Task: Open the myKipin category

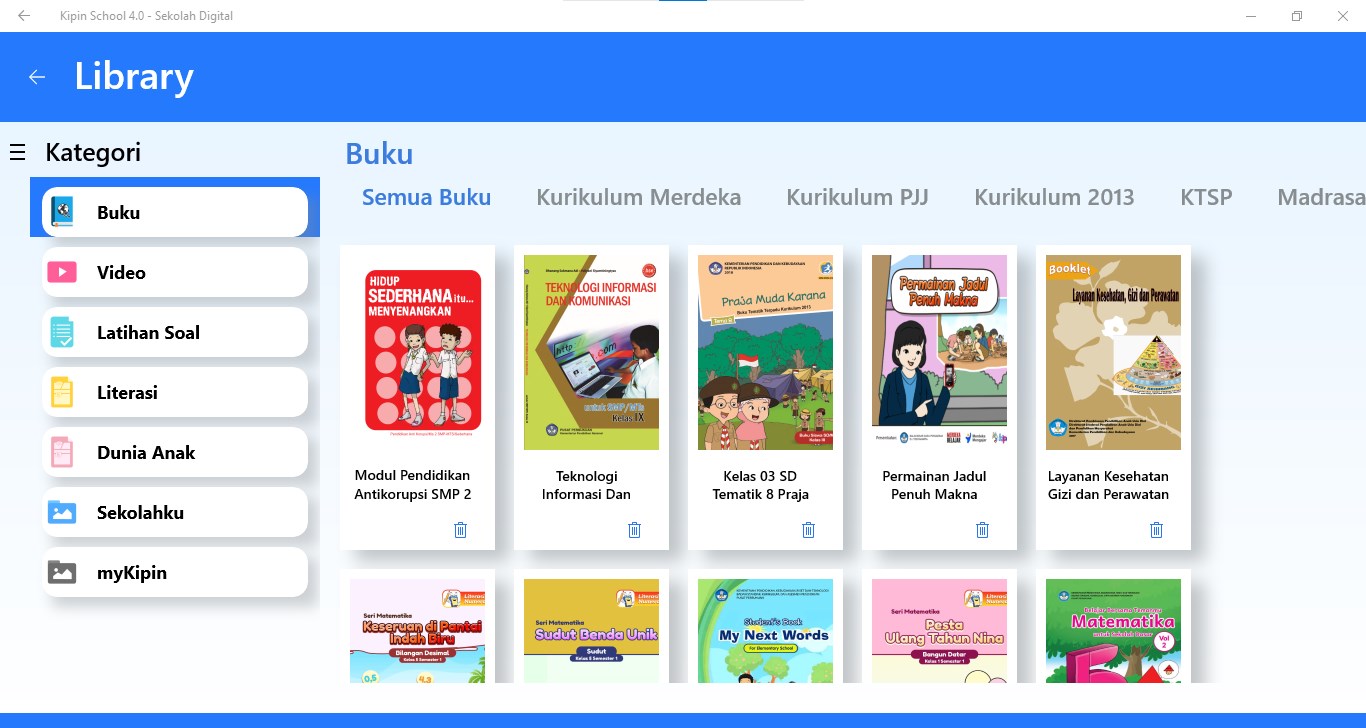Action: tap(175, 572)
